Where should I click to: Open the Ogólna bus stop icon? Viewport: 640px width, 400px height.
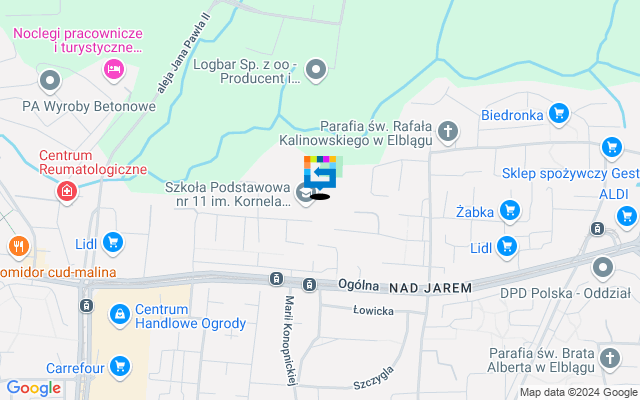pos(310,285)
